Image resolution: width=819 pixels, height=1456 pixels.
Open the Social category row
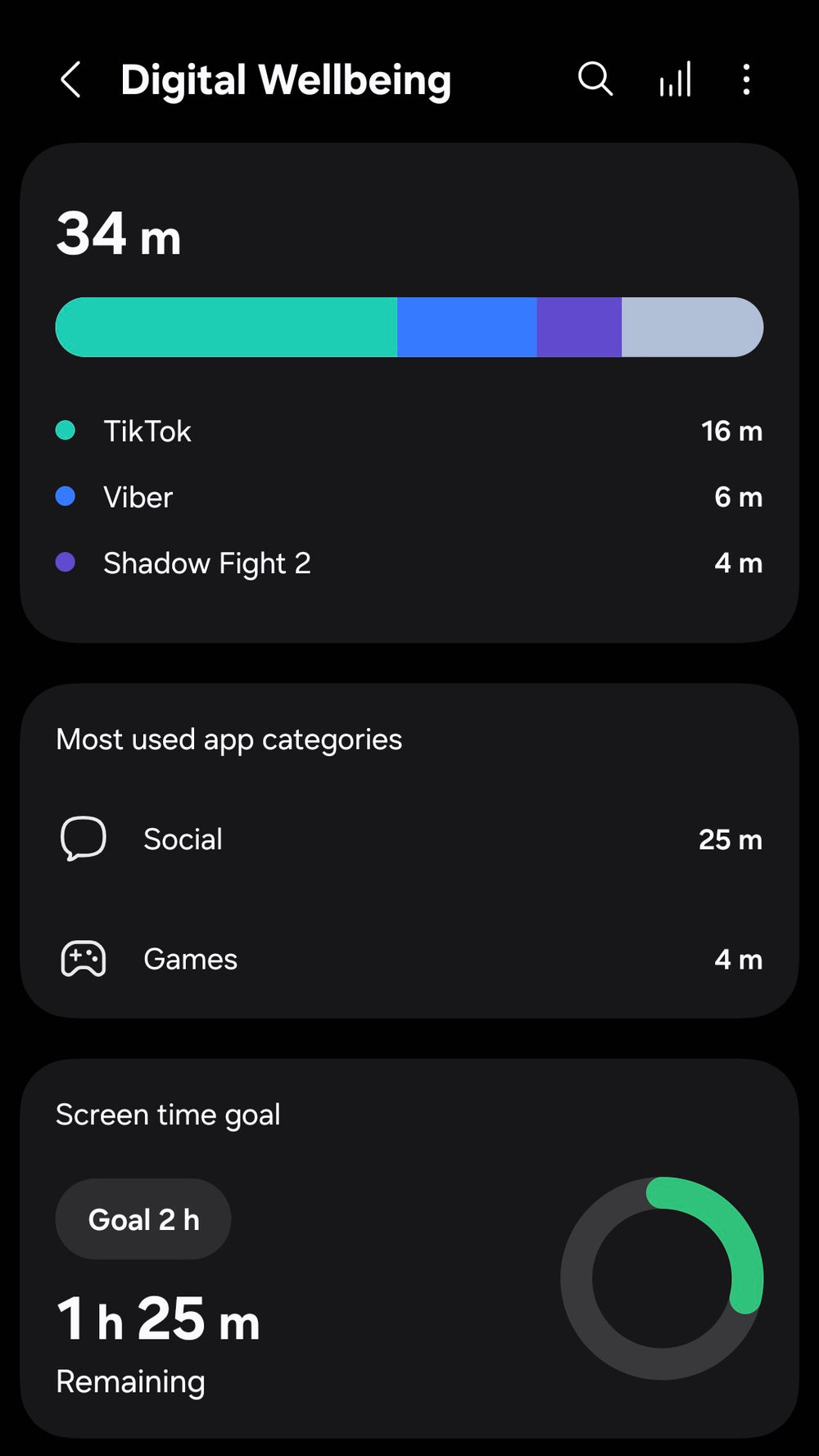(x=409, y=839)
